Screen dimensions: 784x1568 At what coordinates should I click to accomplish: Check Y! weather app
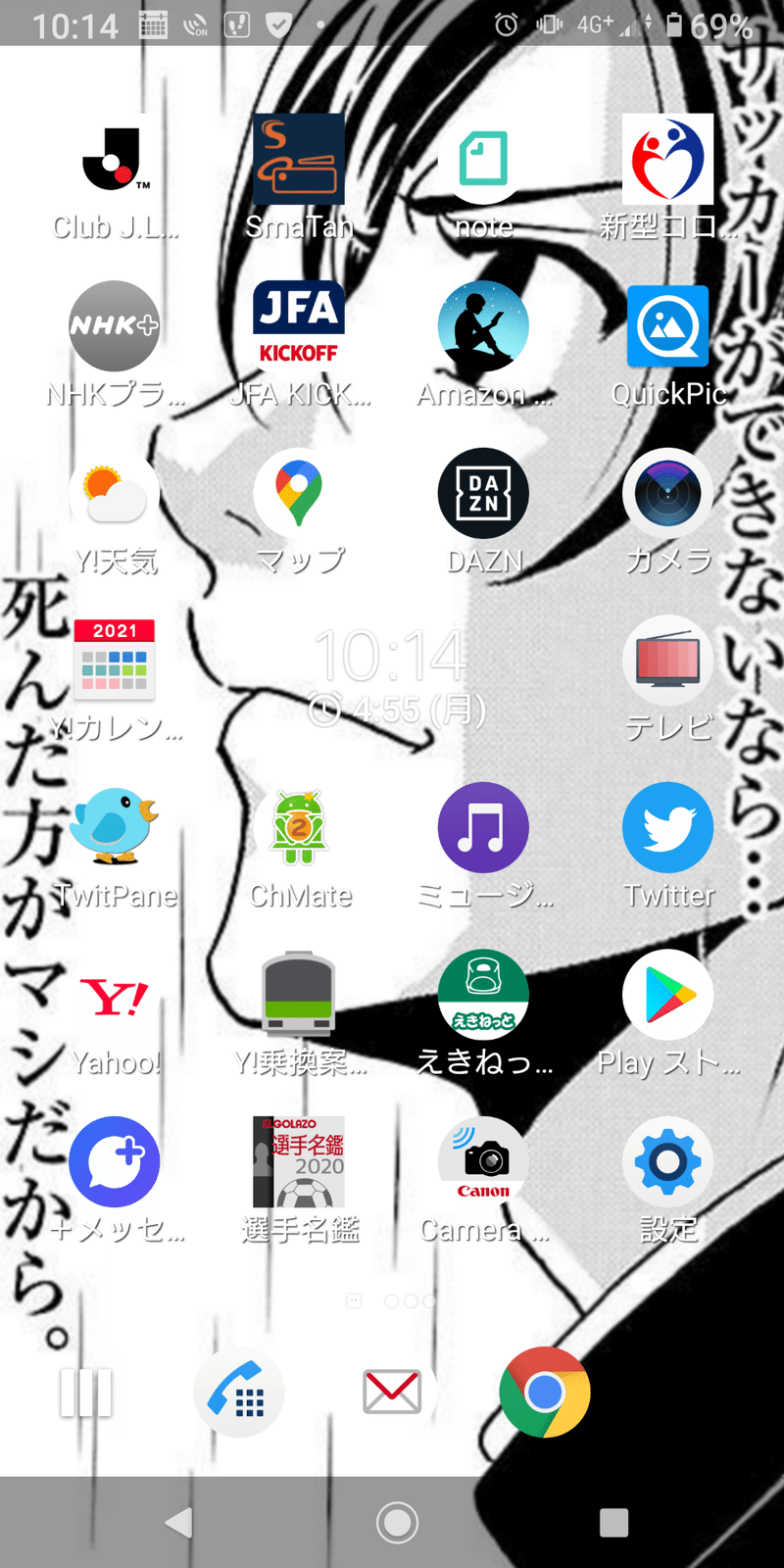[x=115, y=494]
